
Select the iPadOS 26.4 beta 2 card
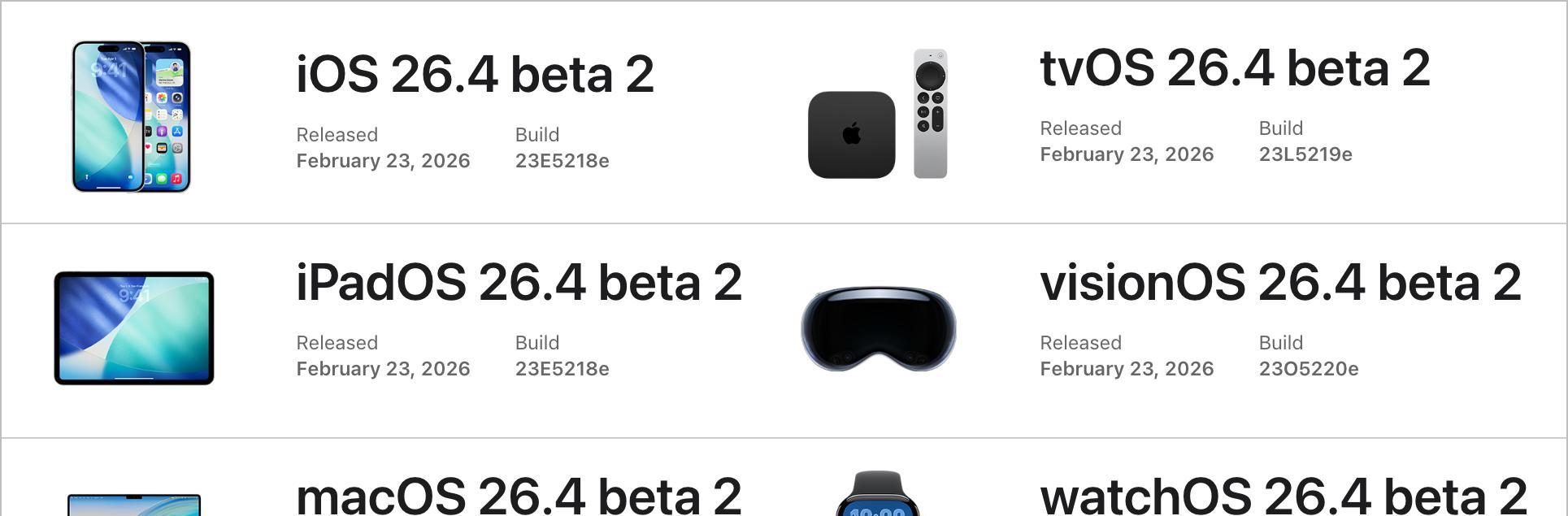point(519,283)
